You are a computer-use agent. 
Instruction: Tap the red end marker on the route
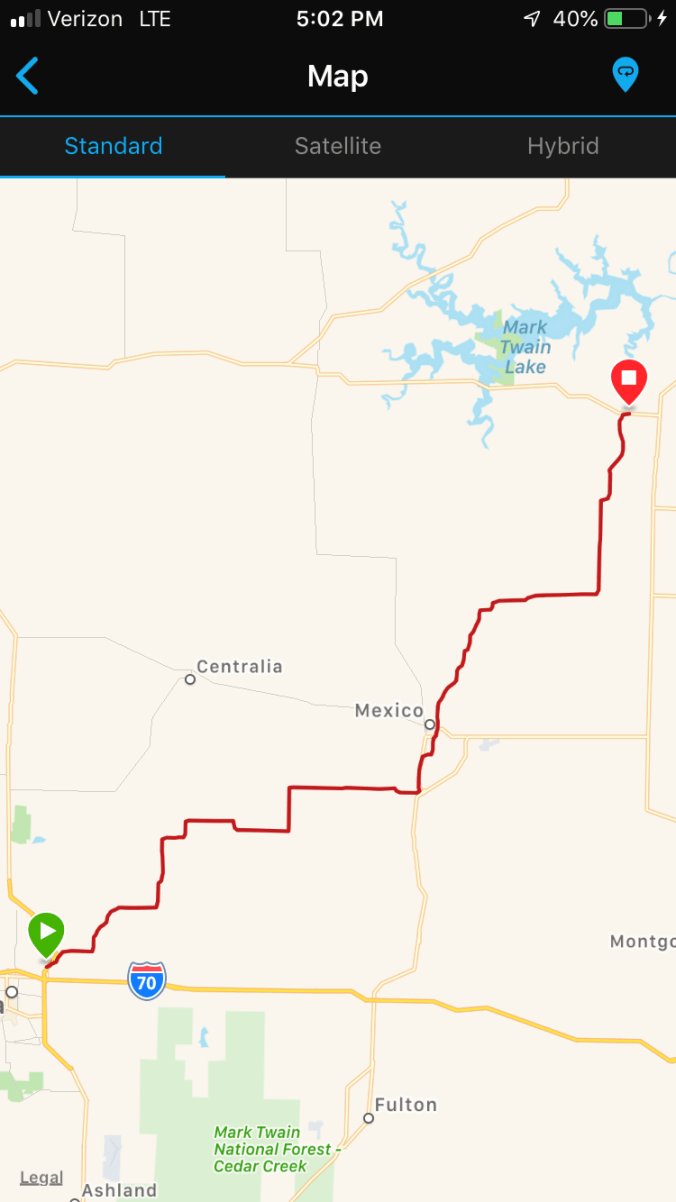tap(629, 381)
